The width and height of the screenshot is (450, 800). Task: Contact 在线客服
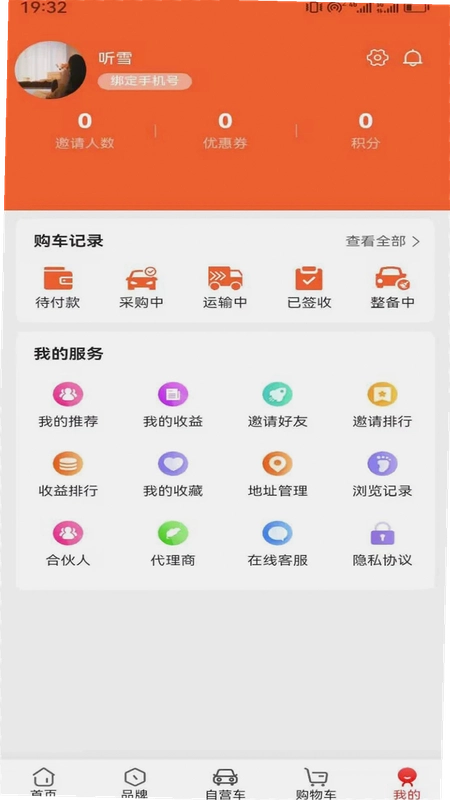[278, 544]
